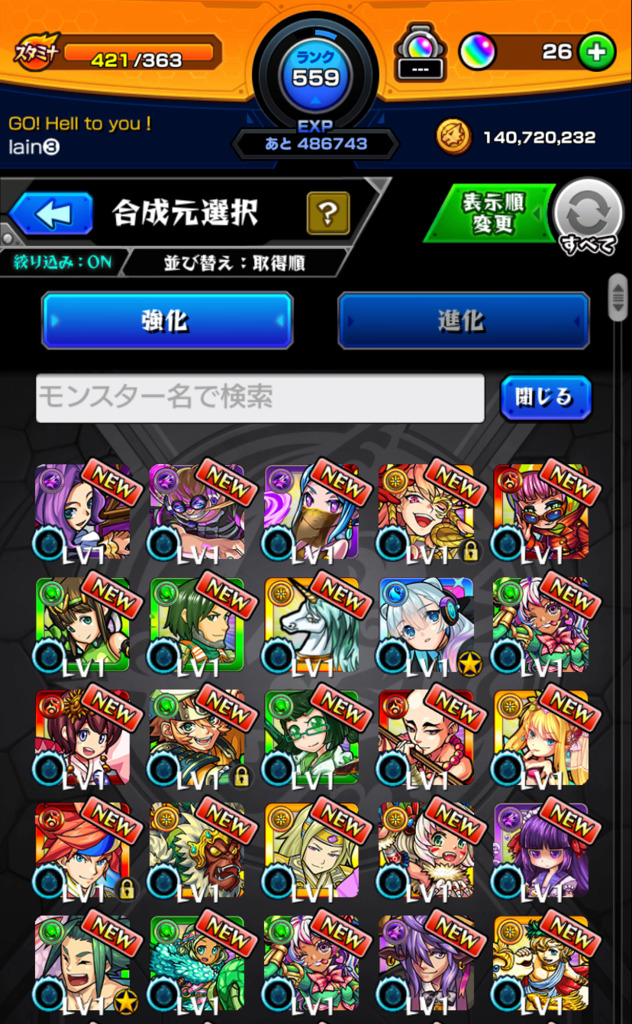
Task: Tap the 閉じる close button
Action: point(546,398)
